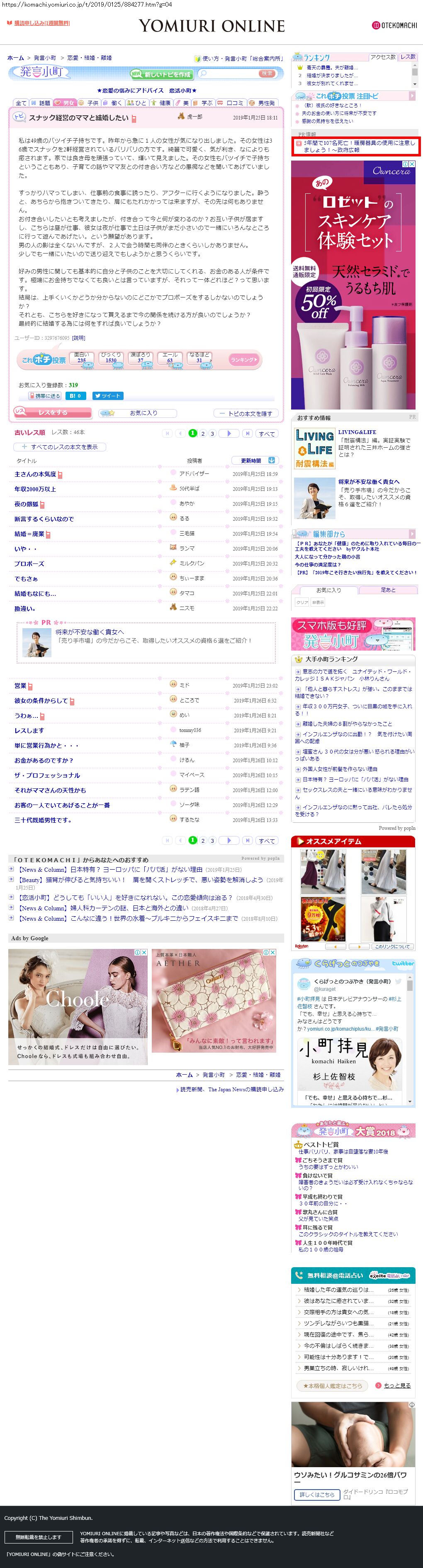This screenshot has width=423, height=1568.
Task: Open breadcrumb link 恋愛・結婚・離婚
Action: 90,58
